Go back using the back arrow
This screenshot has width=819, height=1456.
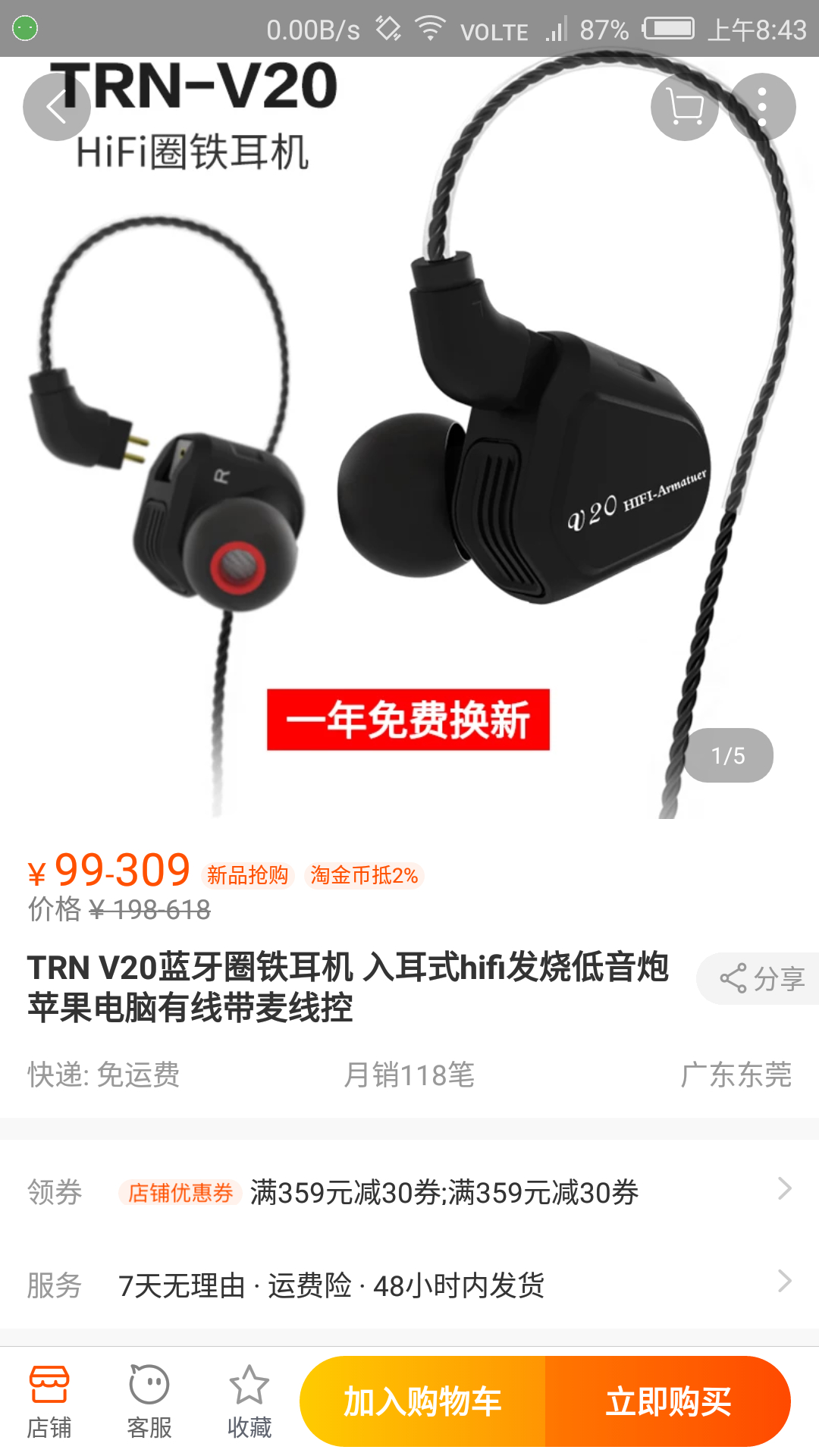pyautogui.click(x=56, y=108)
